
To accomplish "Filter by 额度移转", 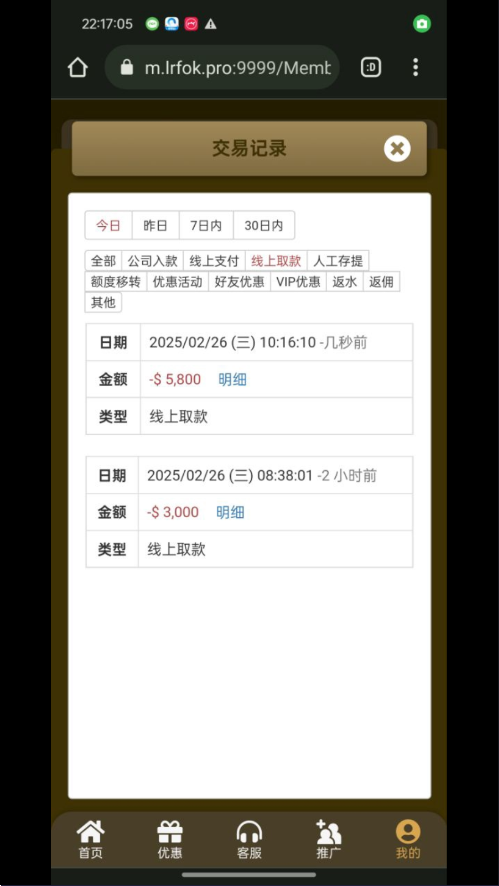I will 116,281.
